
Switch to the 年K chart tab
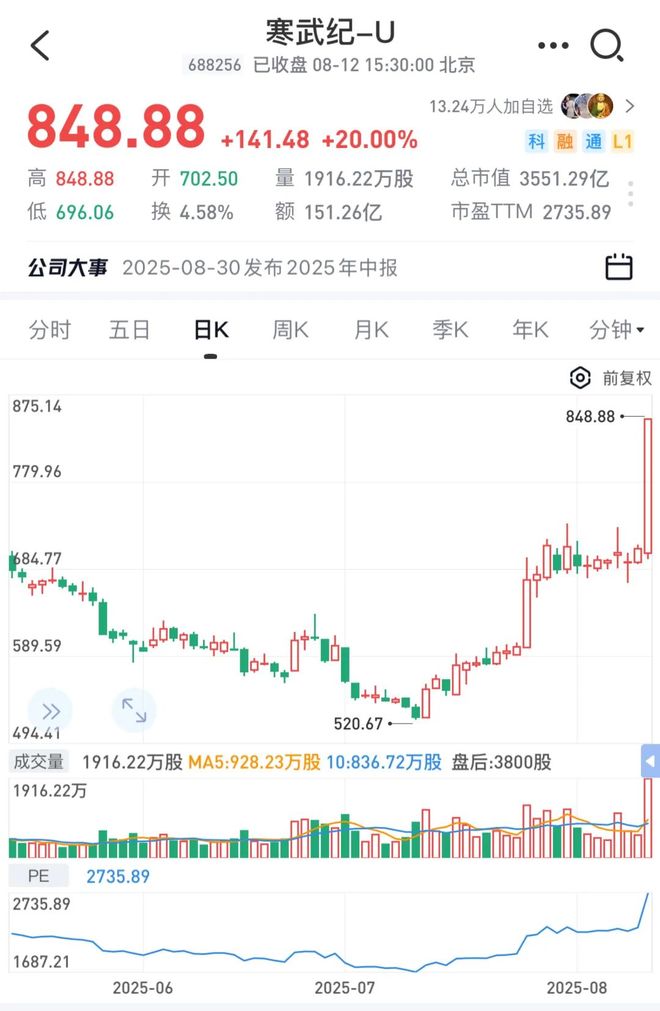pyautogui.click(x=530, y=330)
